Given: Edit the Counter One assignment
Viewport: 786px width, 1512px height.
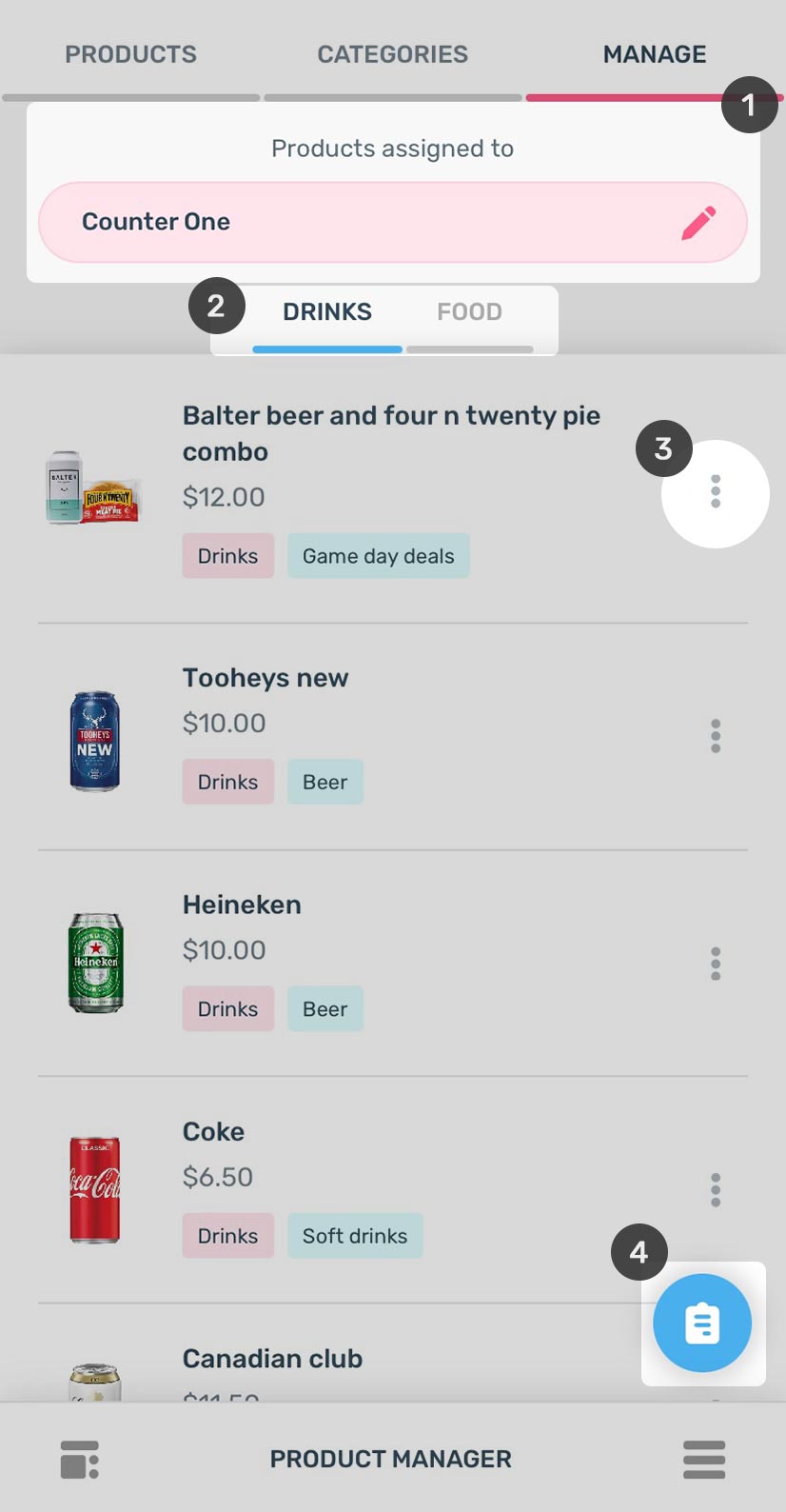Looking at the screenshot, I should [698, 223].
